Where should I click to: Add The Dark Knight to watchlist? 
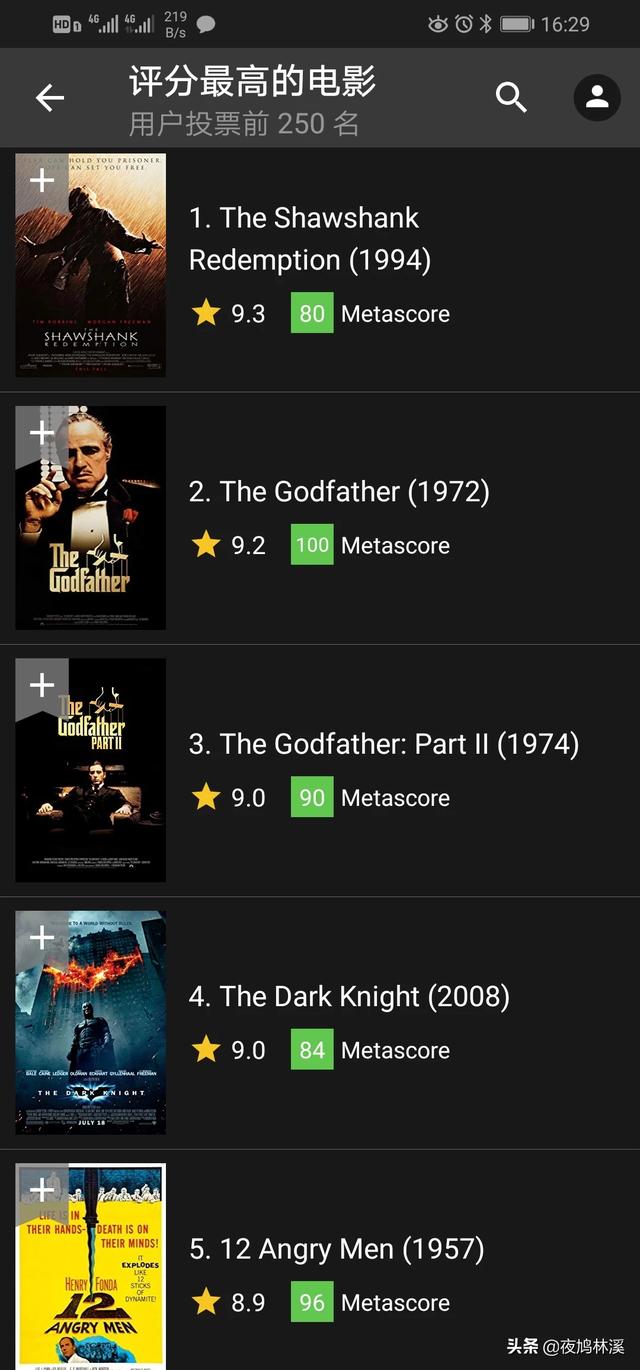(x=41, y=937)
